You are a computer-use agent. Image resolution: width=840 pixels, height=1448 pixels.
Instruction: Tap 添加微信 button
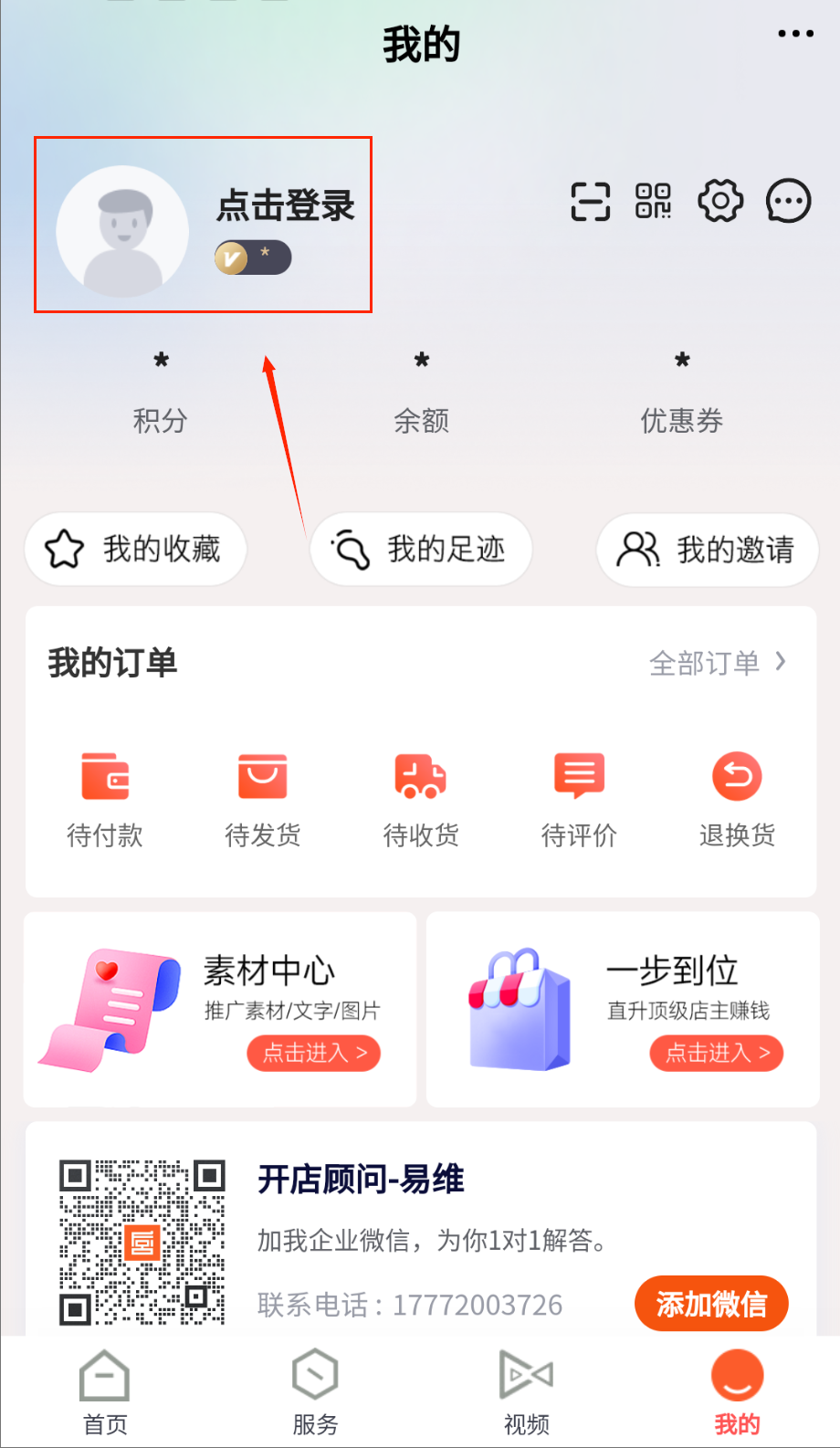click(x=711, y=1304)
